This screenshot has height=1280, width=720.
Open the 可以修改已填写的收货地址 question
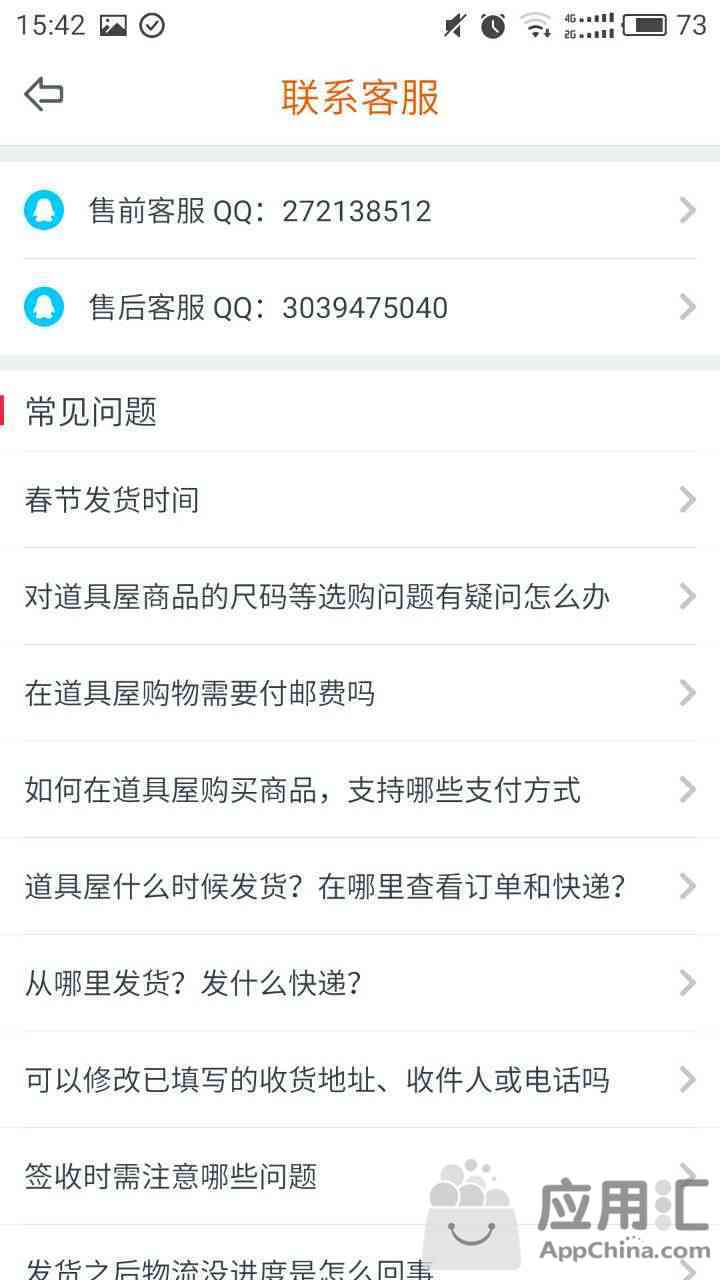point(360,1080)
